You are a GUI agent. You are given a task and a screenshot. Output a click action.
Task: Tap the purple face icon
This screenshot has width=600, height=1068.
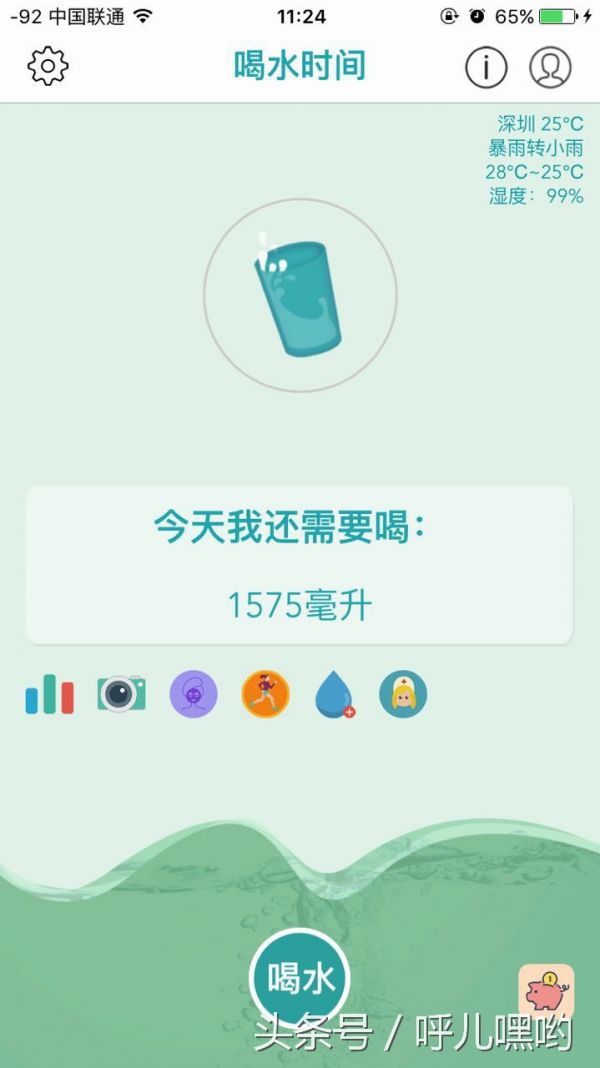point(193,694)
